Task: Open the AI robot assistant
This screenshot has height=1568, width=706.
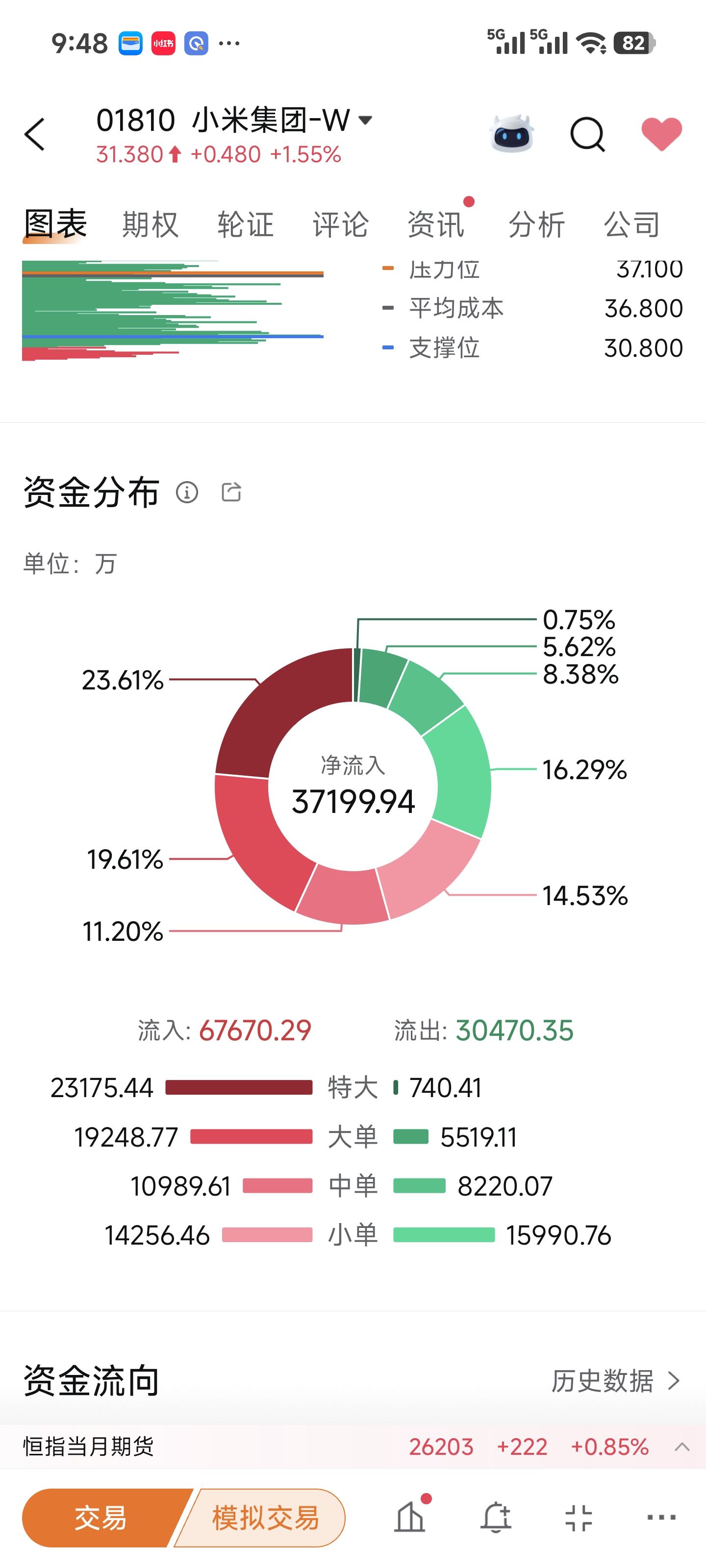Action: 512,134
